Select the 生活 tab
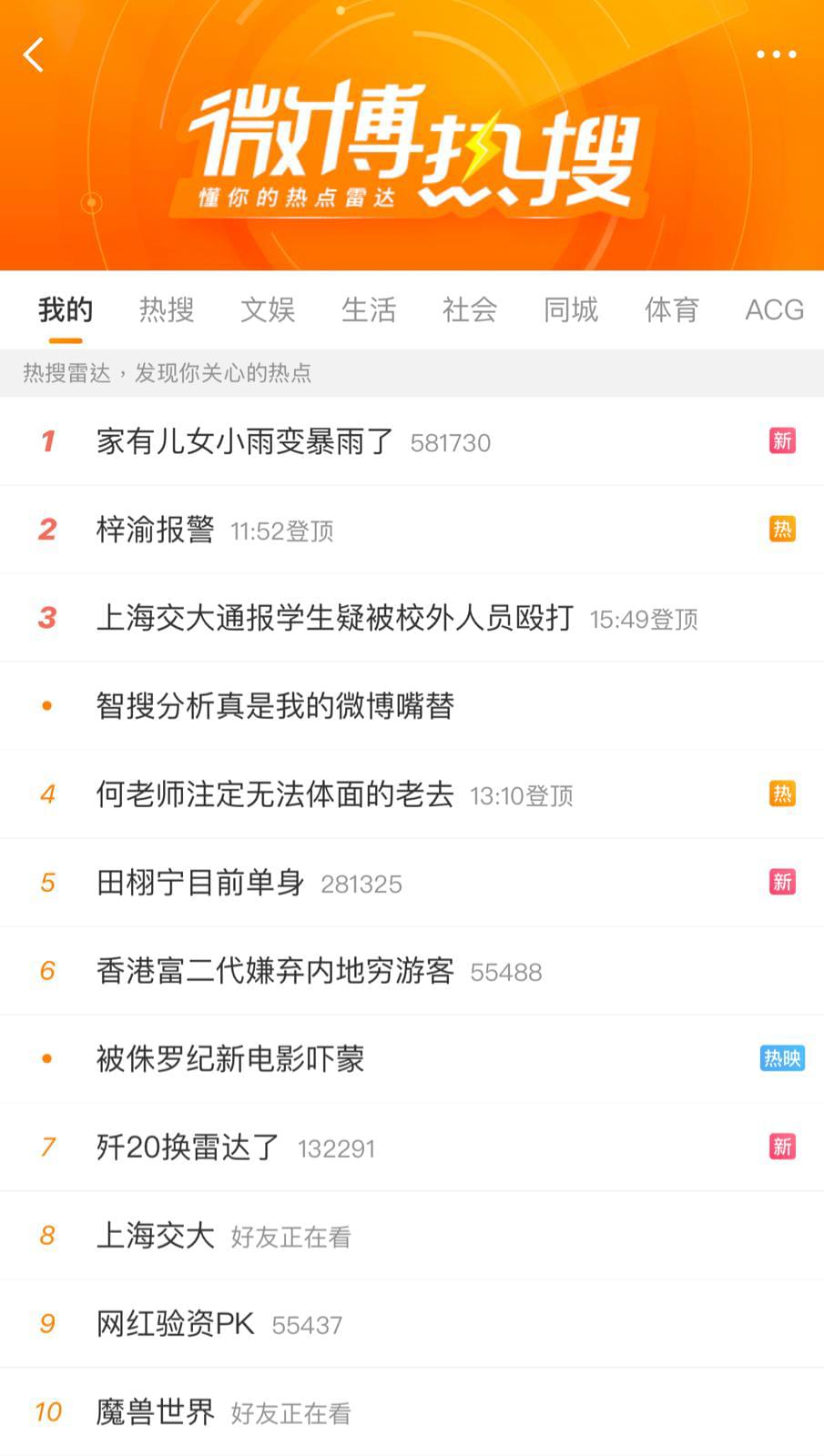The width and height of the screenshot is (824, 1456). click(369, 309)
